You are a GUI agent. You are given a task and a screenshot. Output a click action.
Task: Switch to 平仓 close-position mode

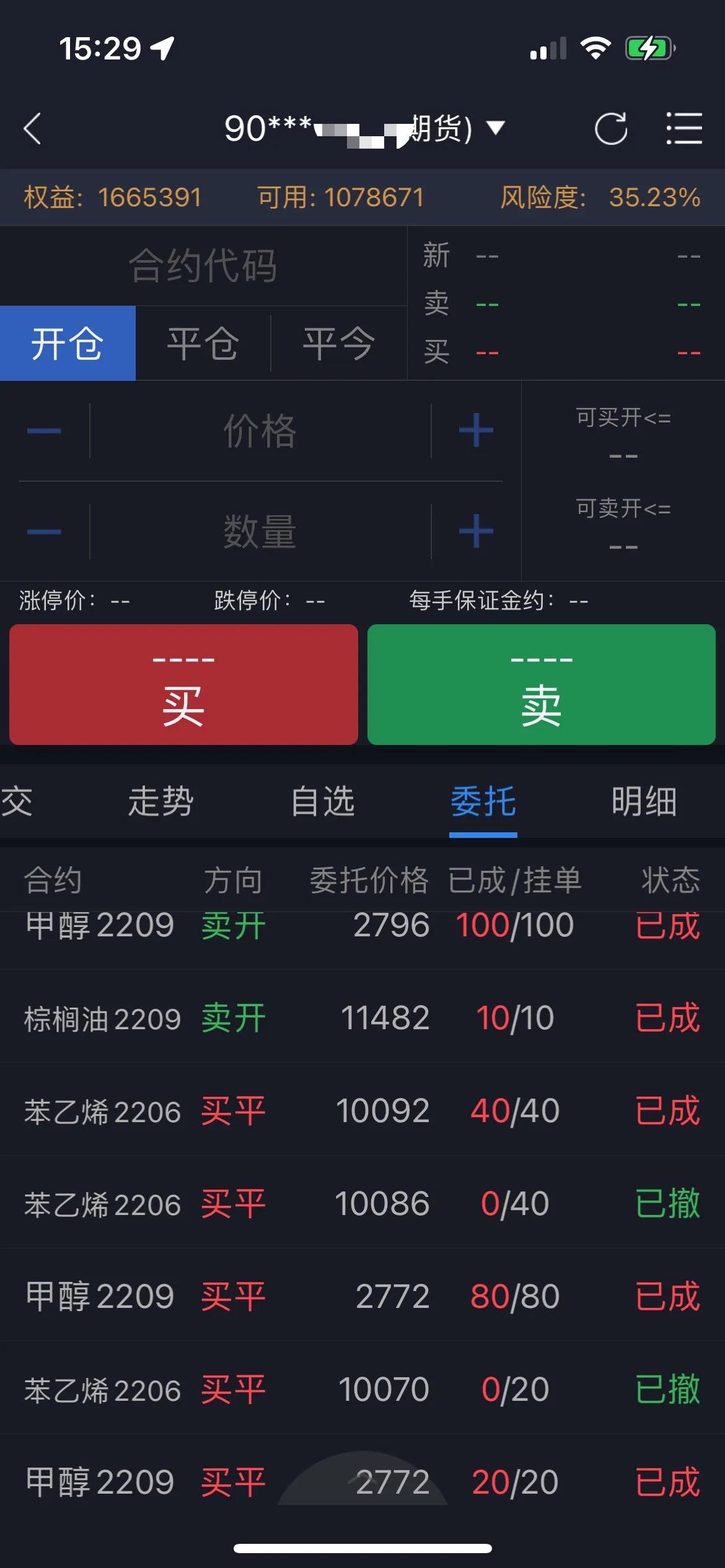[203, 344]
